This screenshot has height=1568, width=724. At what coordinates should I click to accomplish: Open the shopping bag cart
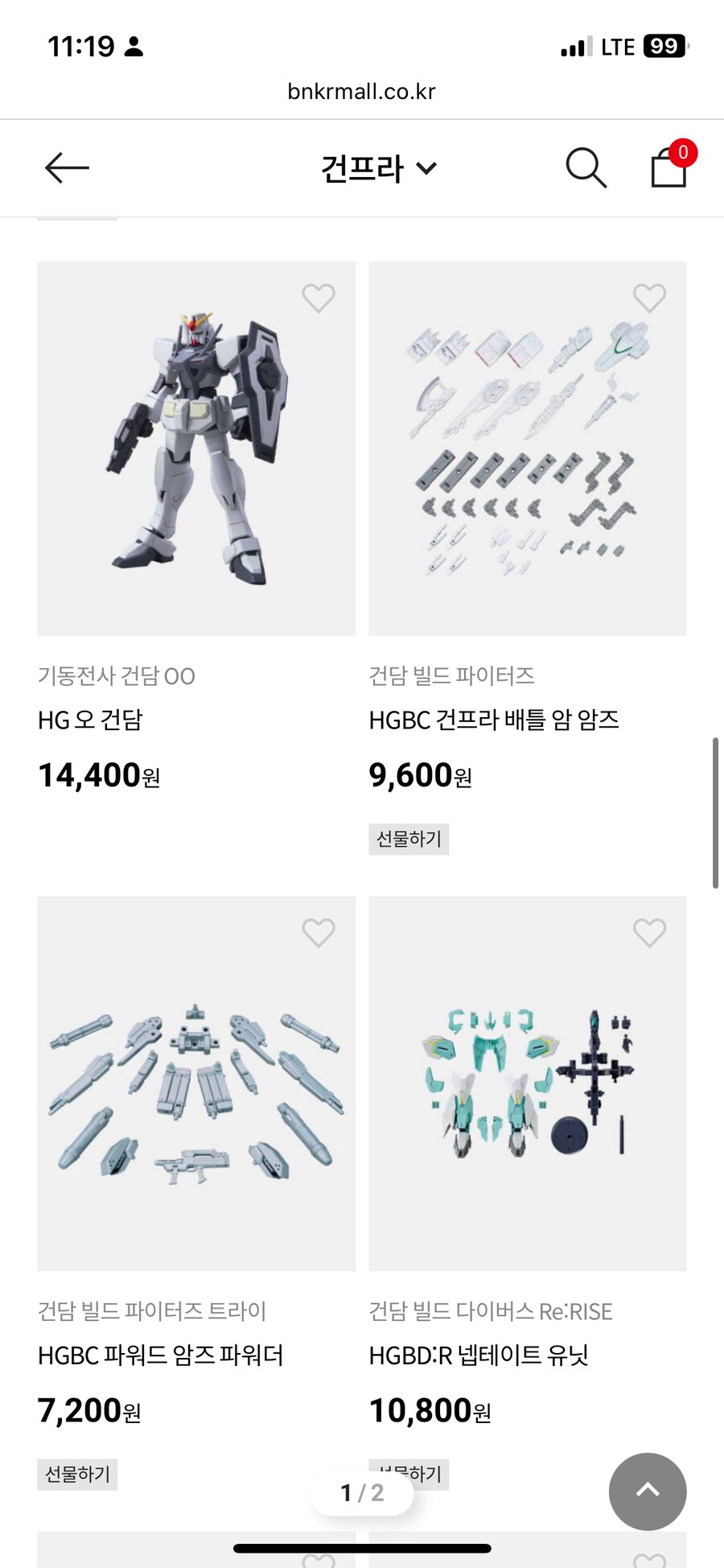point(669,167)
